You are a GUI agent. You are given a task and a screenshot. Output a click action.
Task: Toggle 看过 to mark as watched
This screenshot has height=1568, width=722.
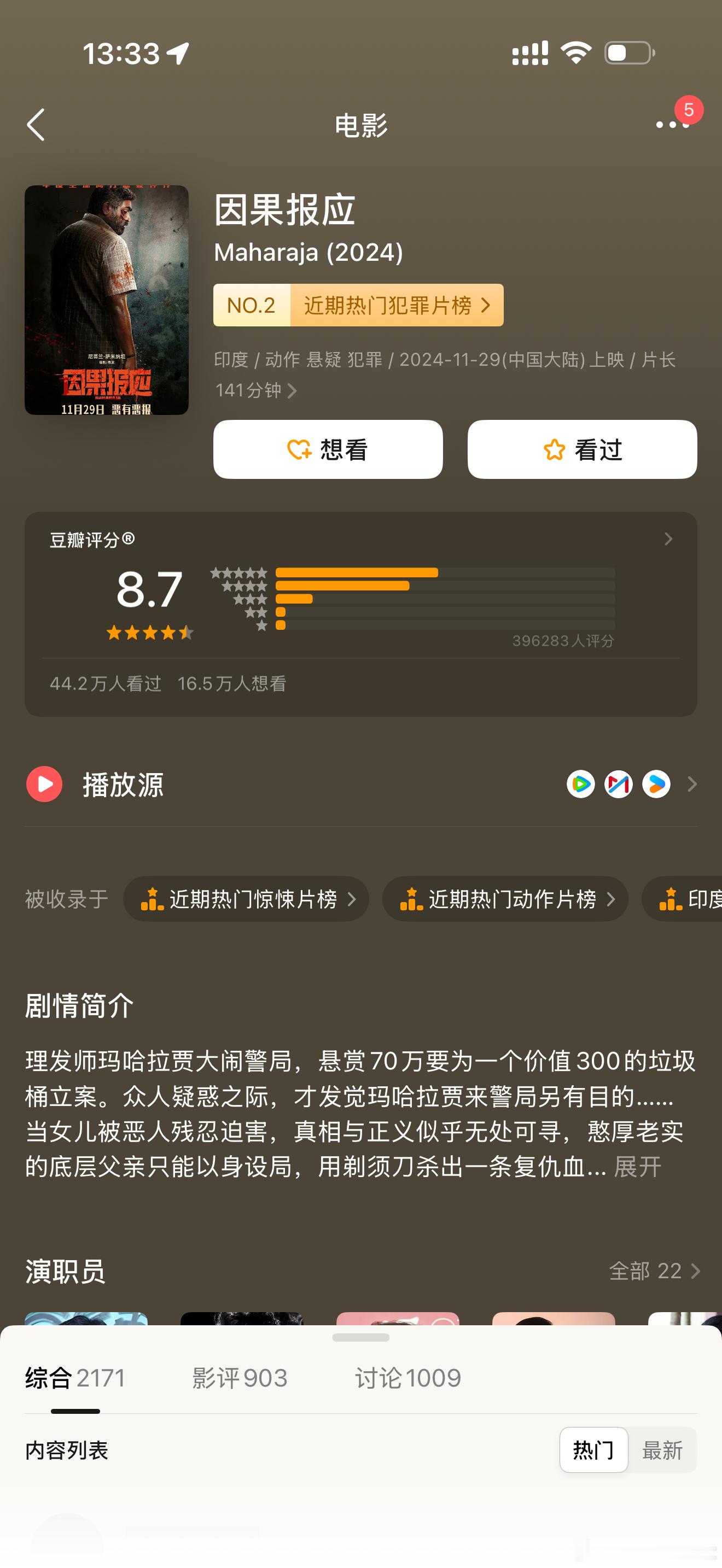pyautogui.click(x=581, y=449)
